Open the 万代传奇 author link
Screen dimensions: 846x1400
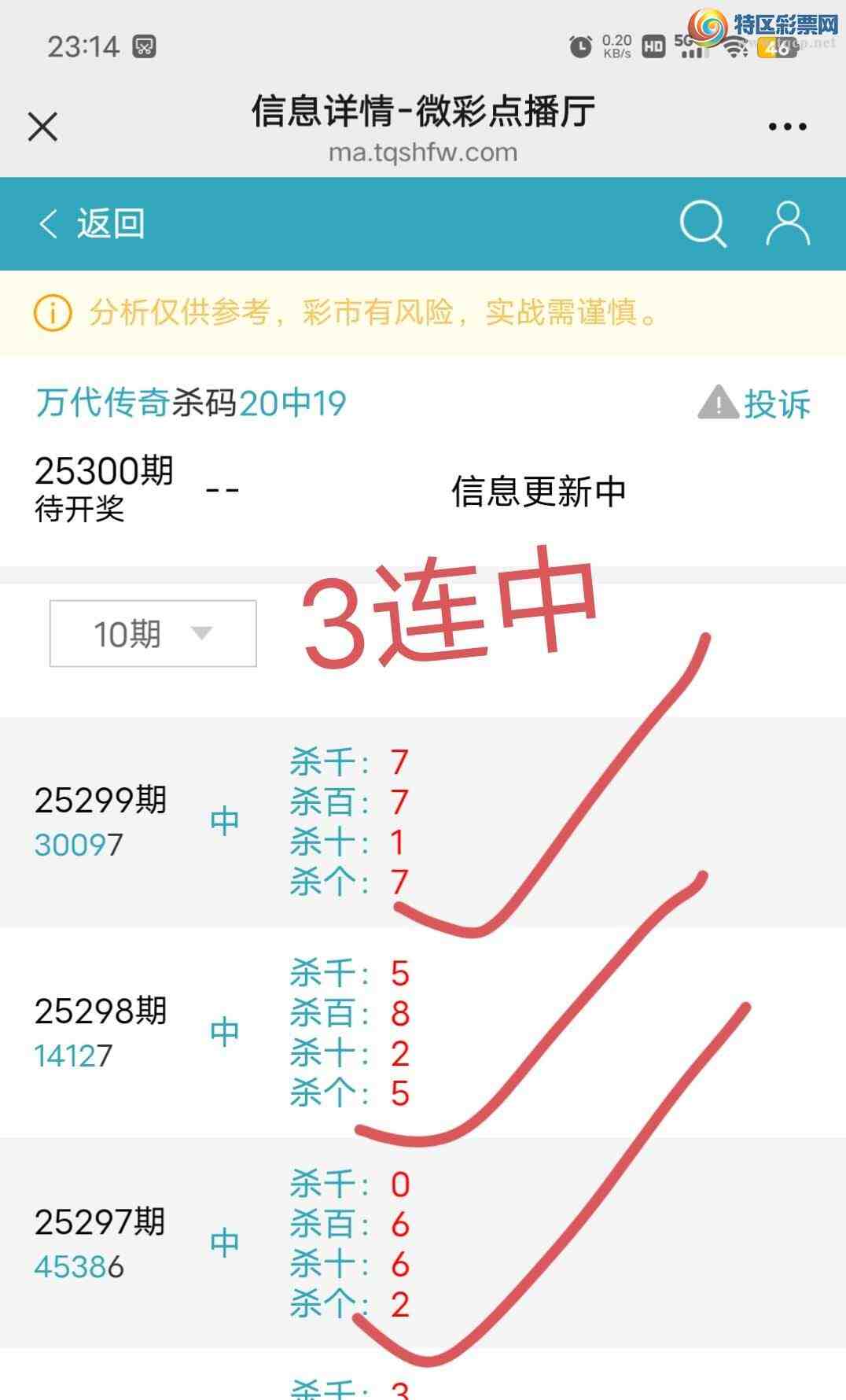(102, 403)
